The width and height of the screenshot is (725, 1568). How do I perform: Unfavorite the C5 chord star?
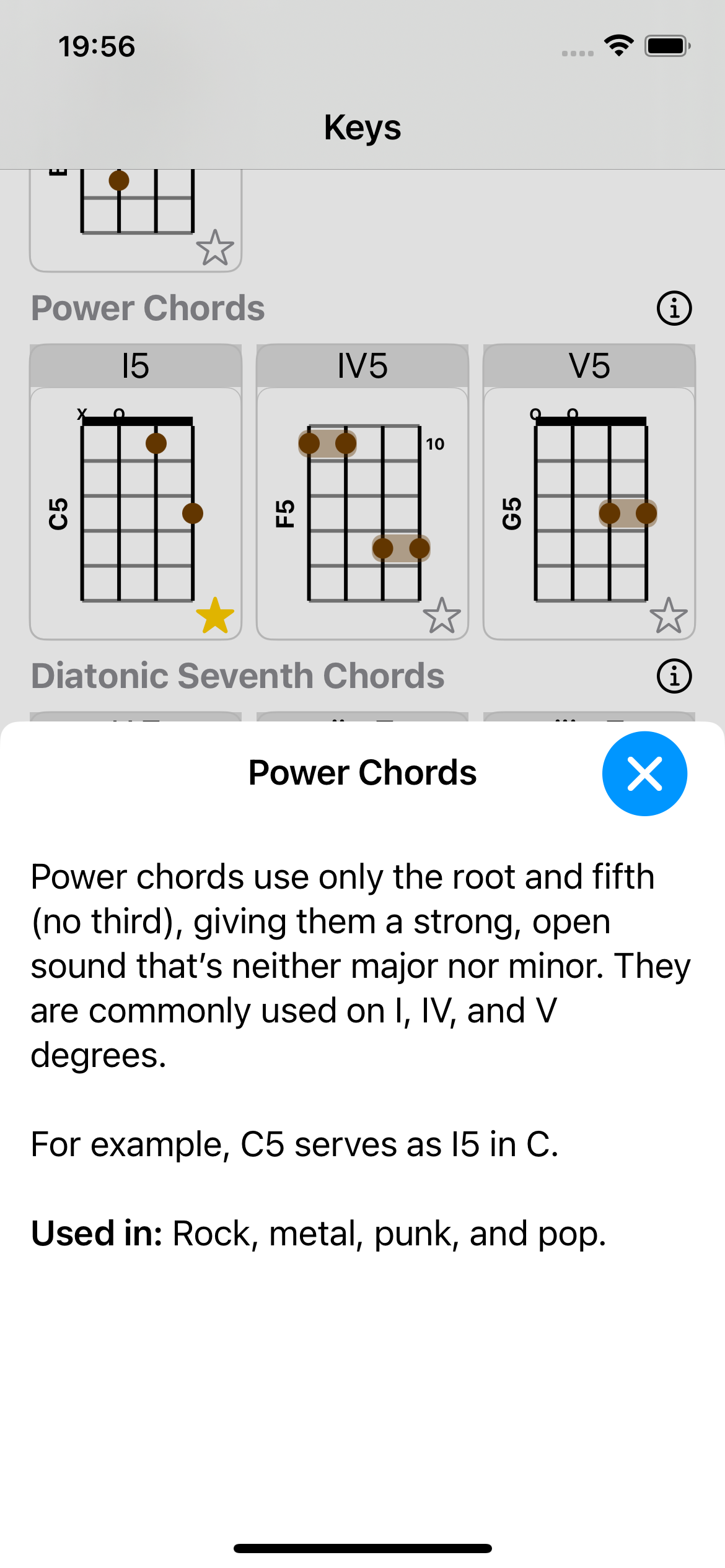[215, 616]
